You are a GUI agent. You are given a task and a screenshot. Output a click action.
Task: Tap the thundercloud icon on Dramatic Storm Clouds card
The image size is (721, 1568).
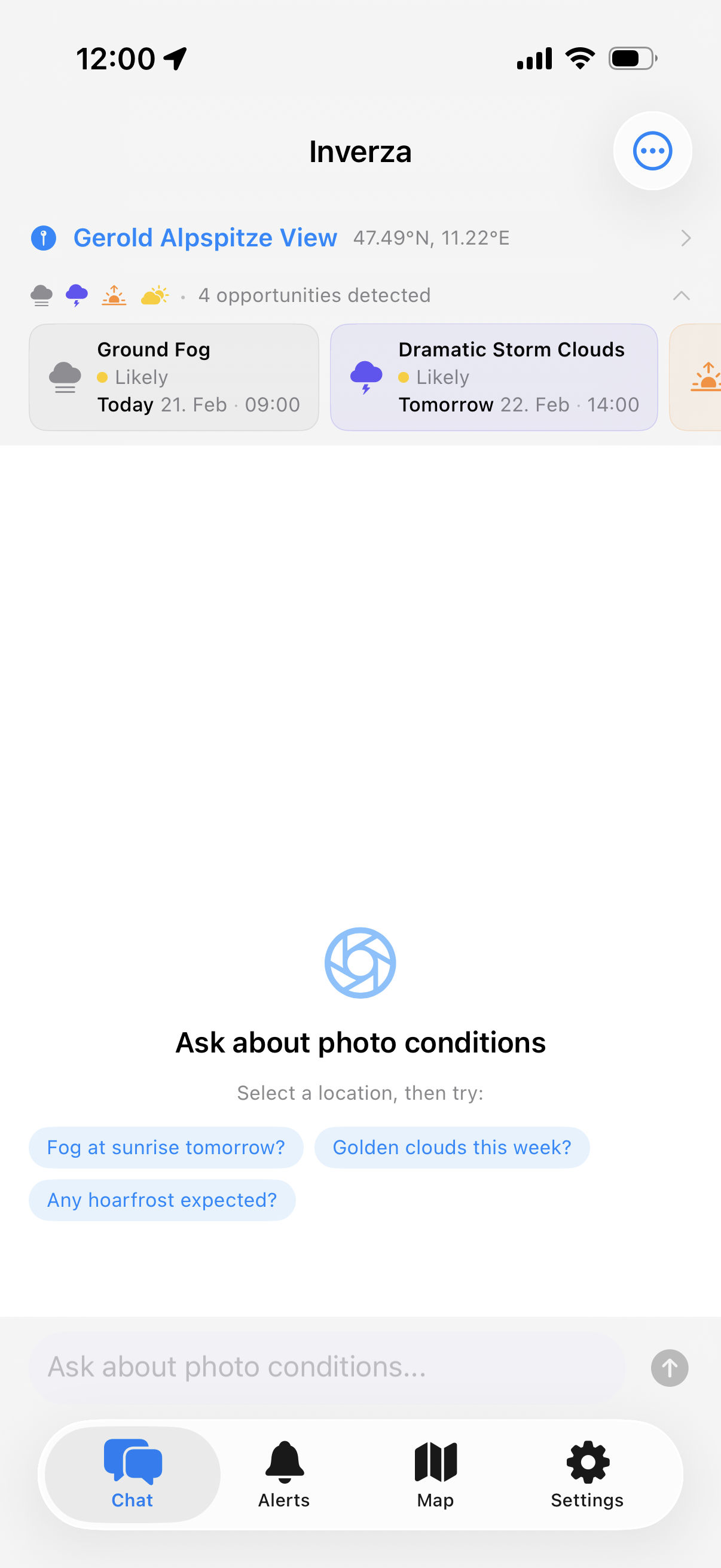coord(366,376)
